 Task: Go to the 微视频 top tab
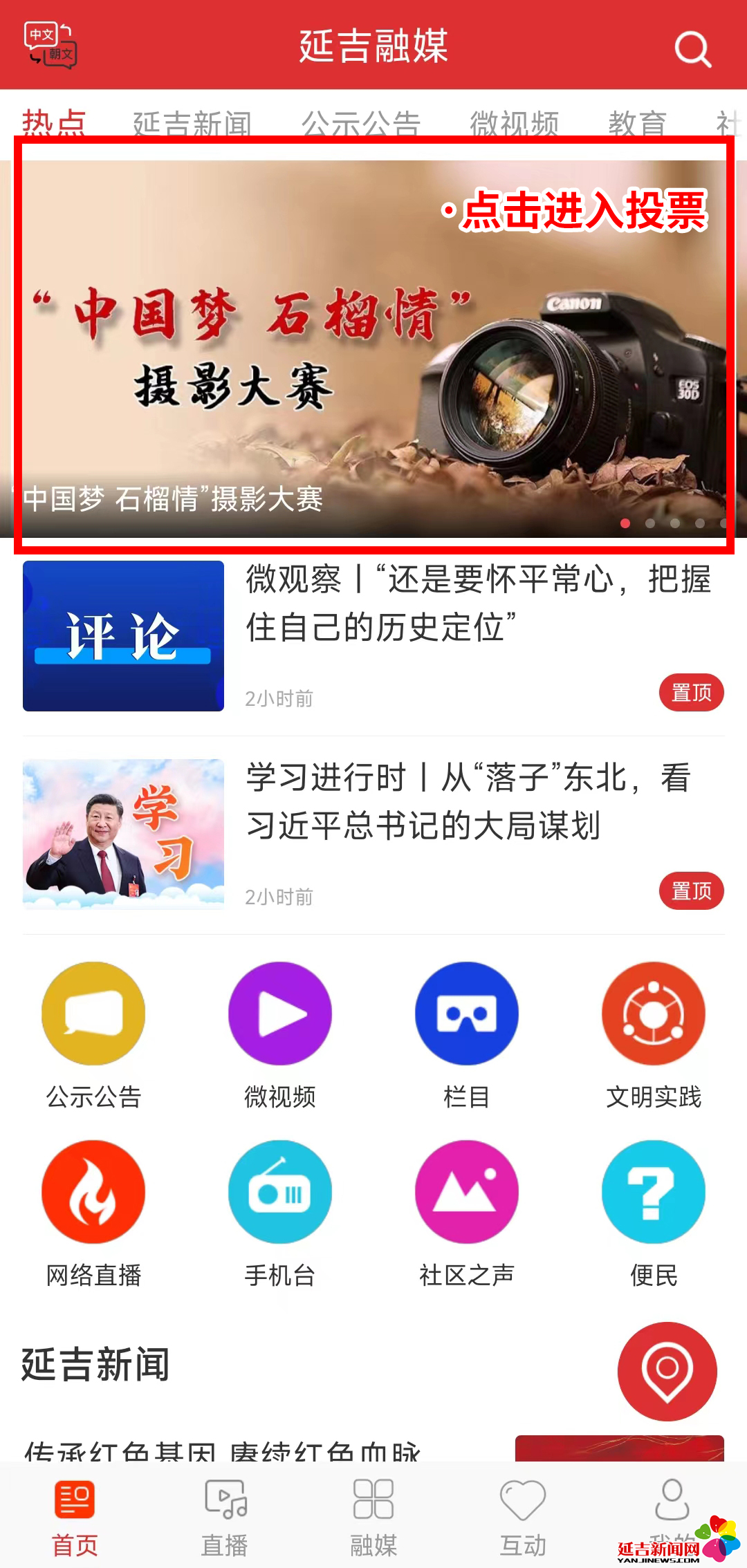tap(514, 123)
